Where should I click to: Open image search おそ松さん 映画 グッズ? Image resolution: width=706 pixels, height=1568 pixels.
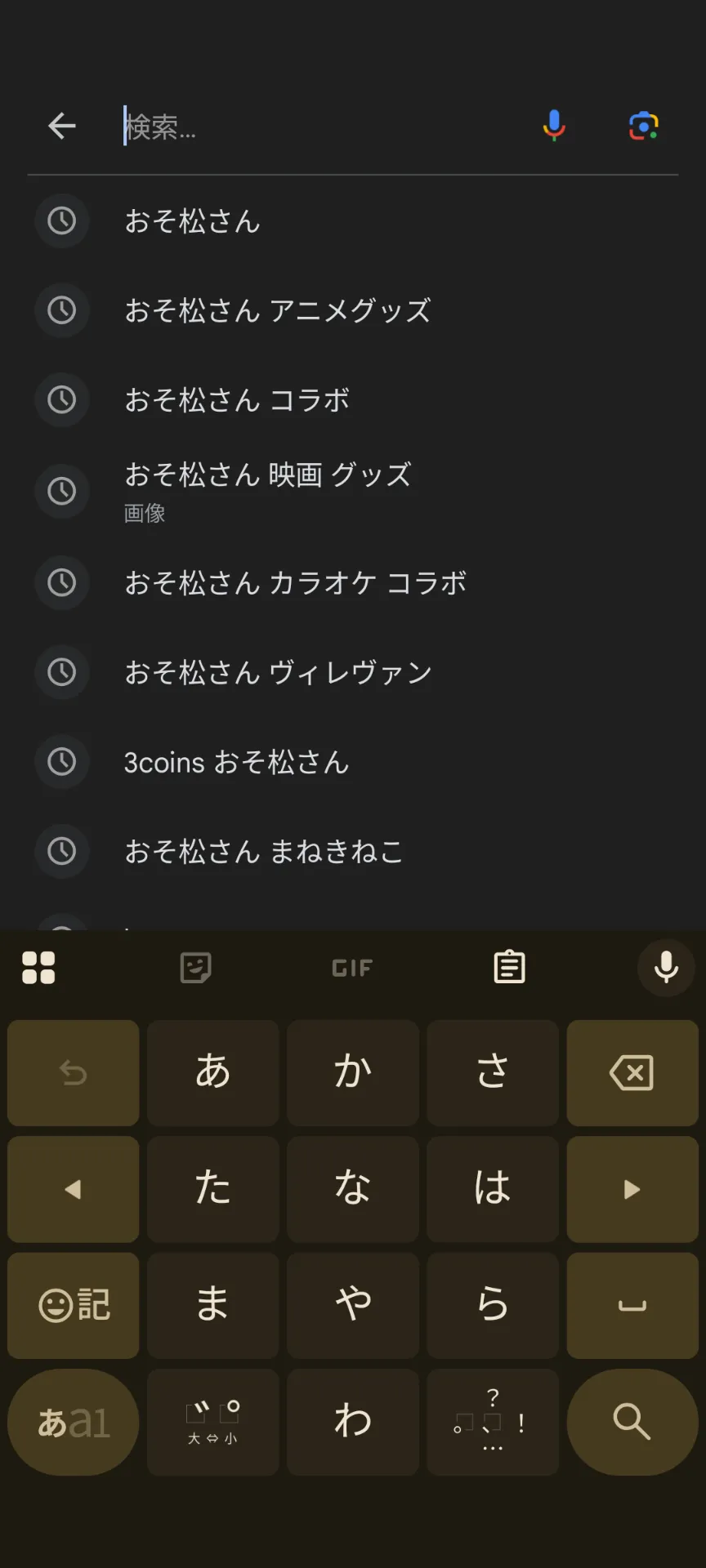click(353, 491)
